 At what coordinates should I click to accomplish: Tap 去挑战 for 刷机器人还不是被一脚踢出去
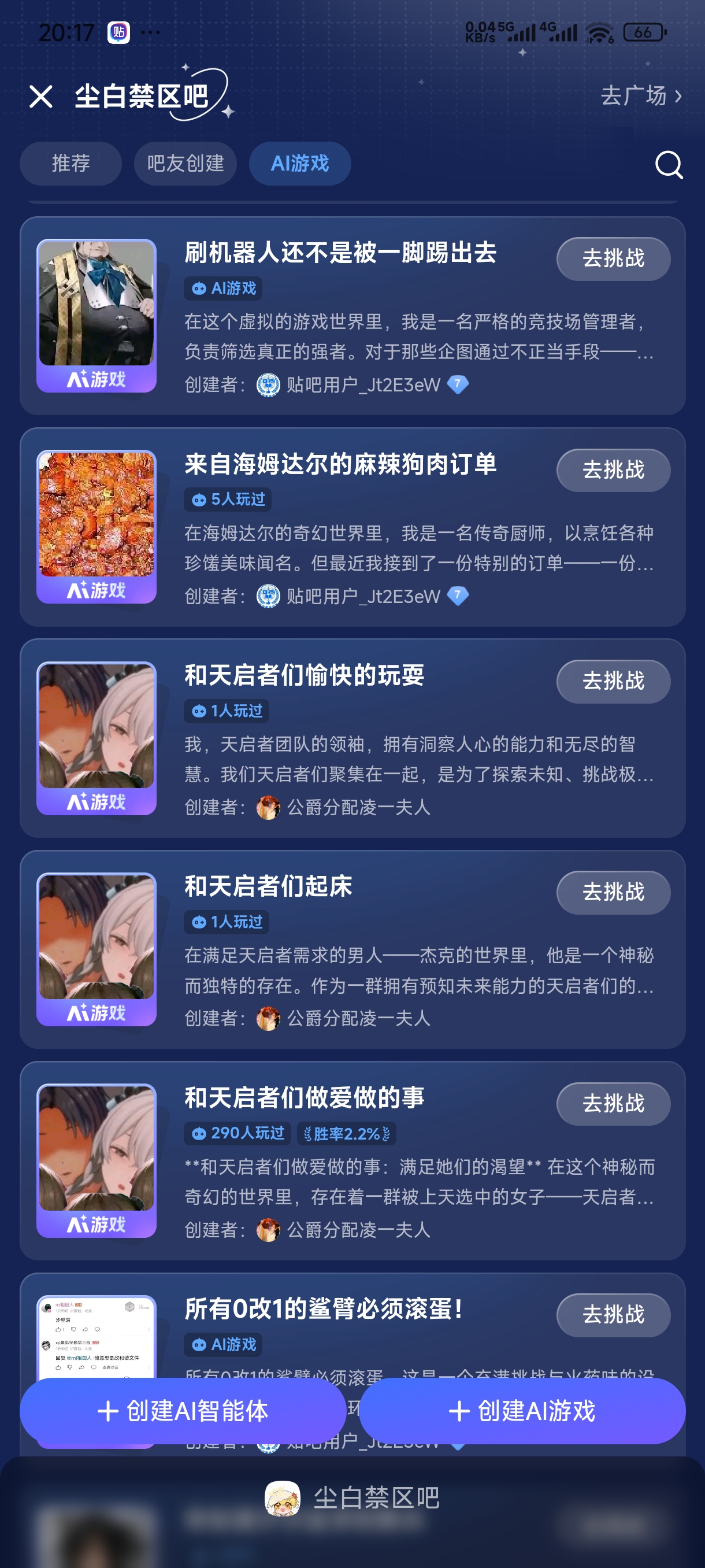(613, 258)
